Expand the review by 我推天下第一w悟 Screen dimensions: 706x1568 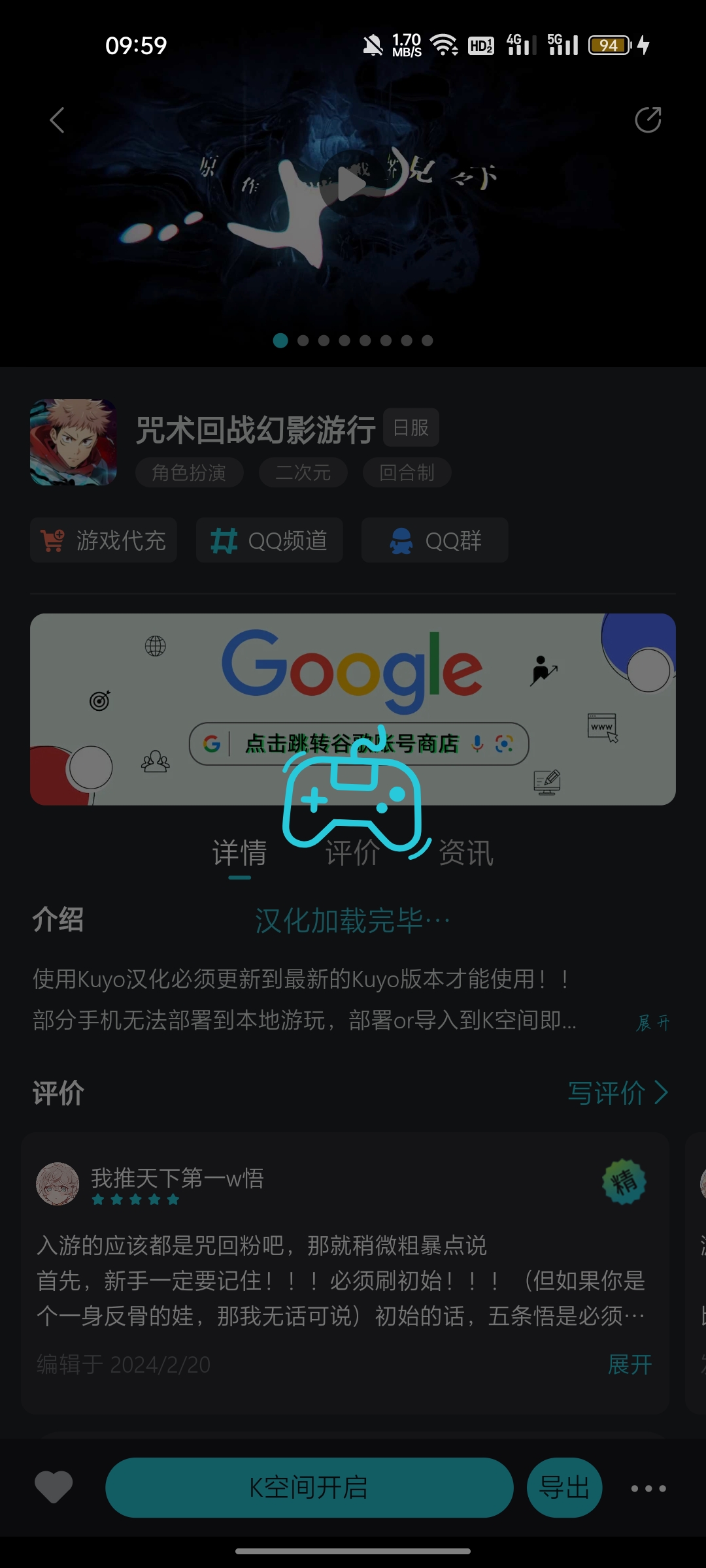pyautogui.click(x=630, y=1364)
